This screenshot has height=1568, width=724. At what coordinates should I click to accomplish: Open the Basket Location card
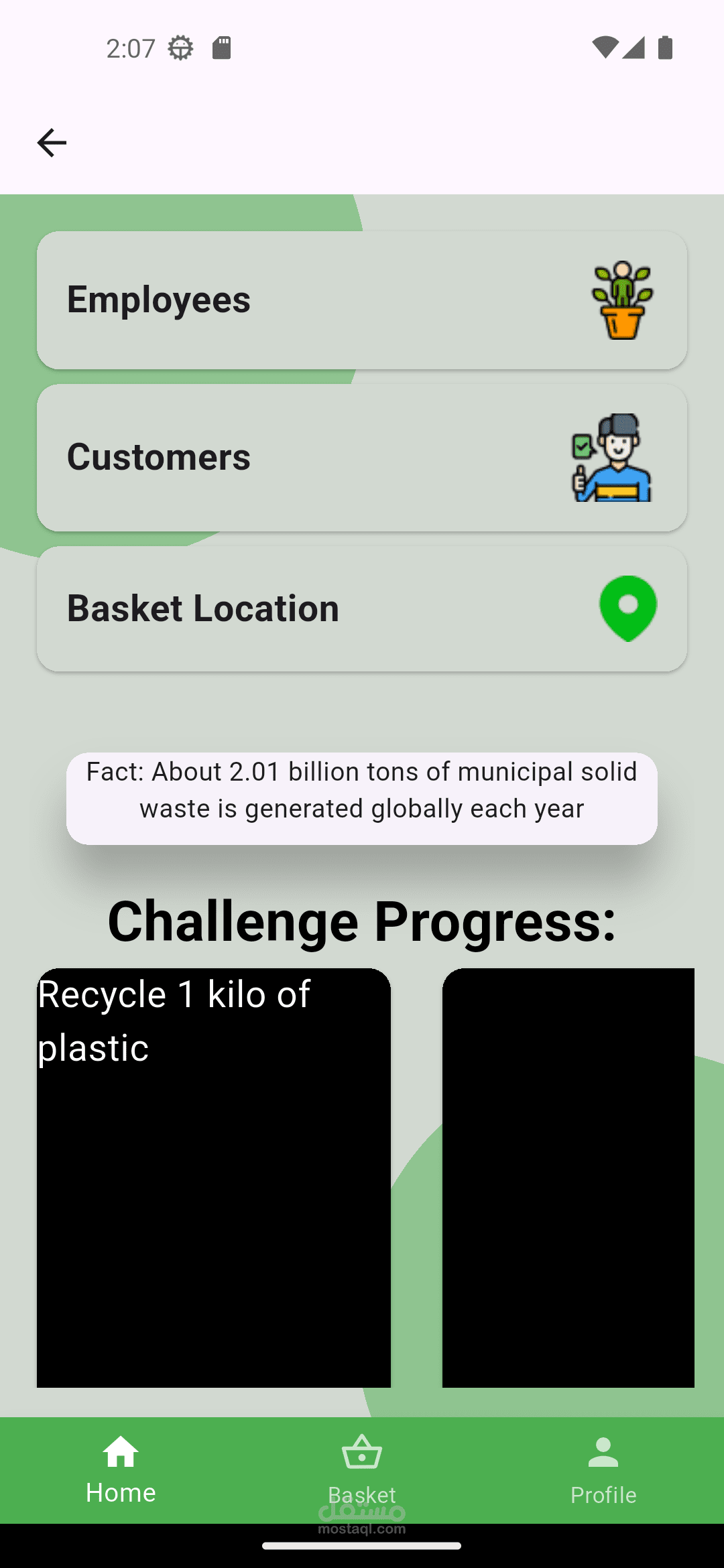tap(362, 608)
